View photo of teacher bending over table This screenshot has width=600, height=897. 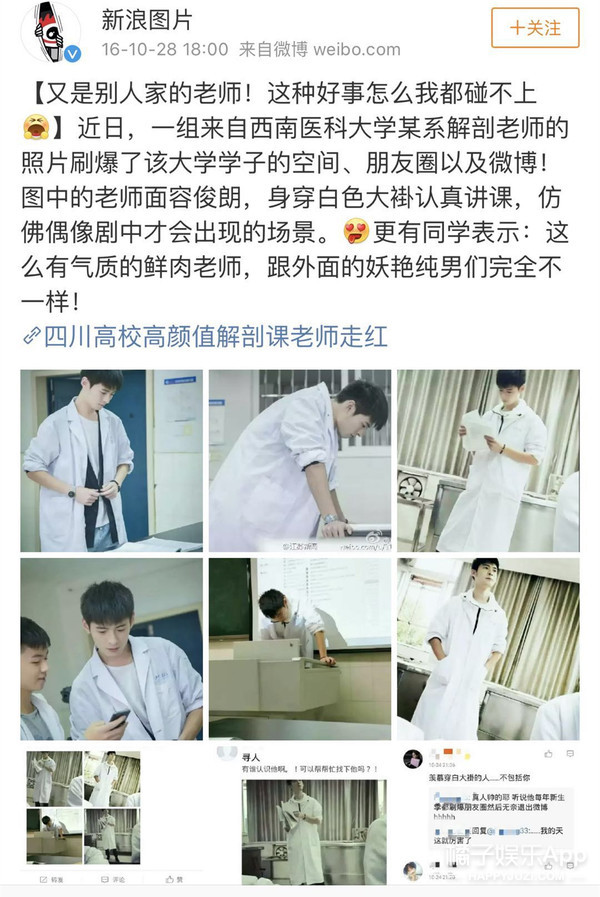[299, 460]
